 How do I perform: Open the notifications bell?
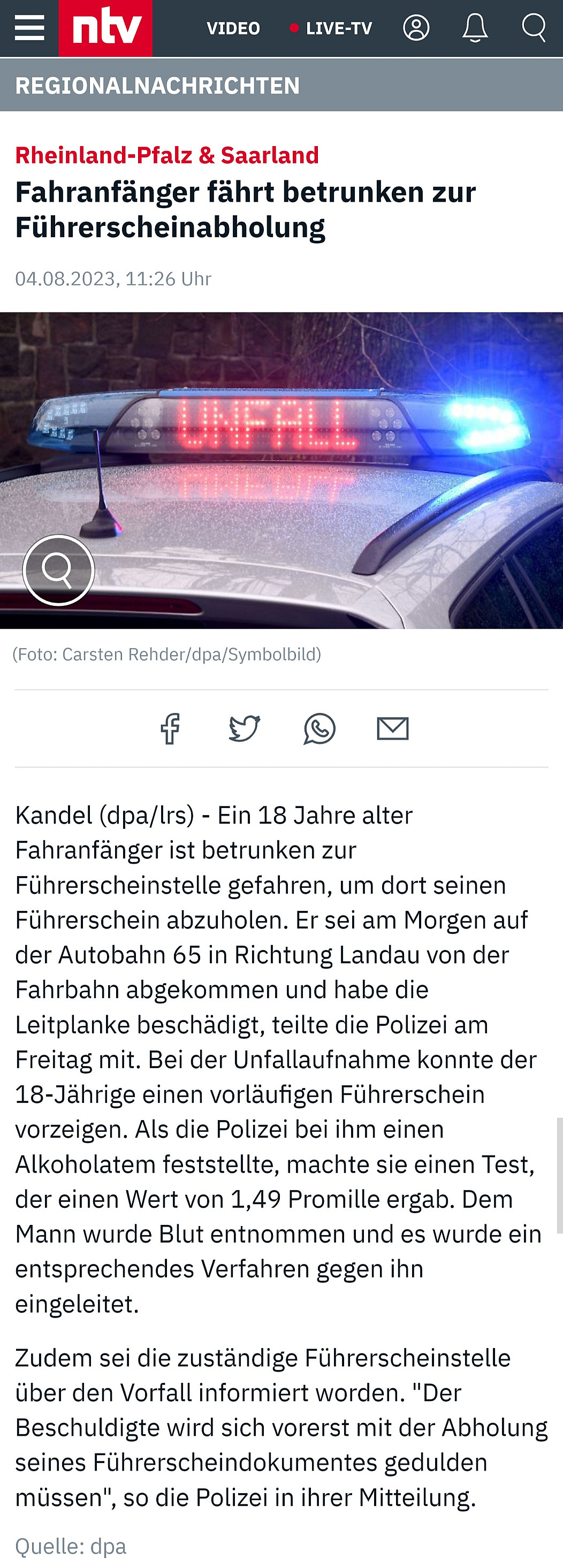pos(475,28)
